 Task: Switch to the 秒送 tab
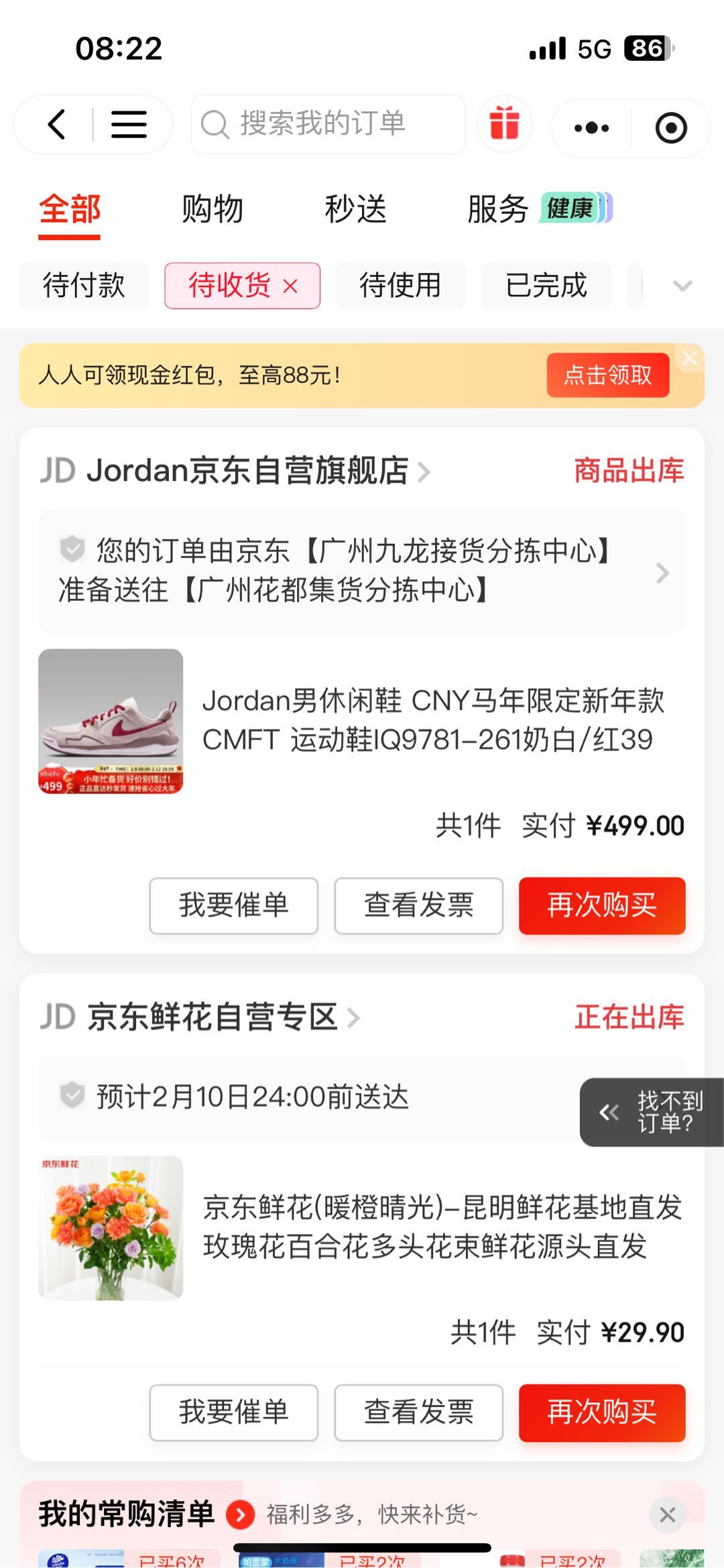click(355, 209)
